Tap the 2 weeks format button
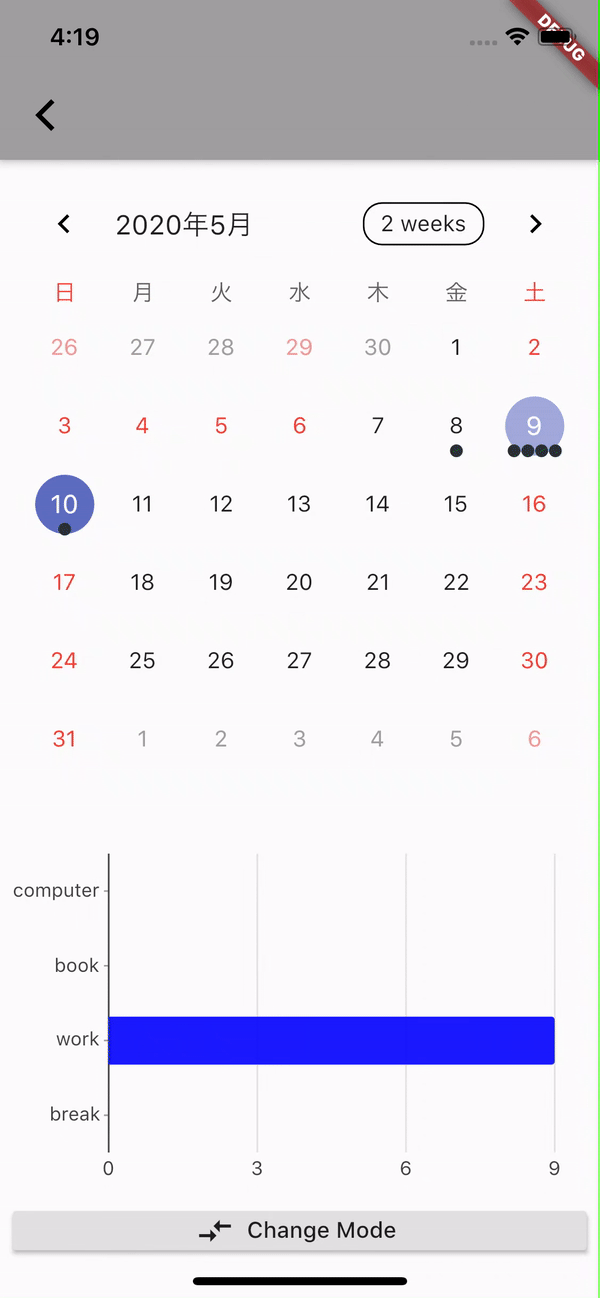The width and height of the screenshot is (600, 1298). pos(423,224)
